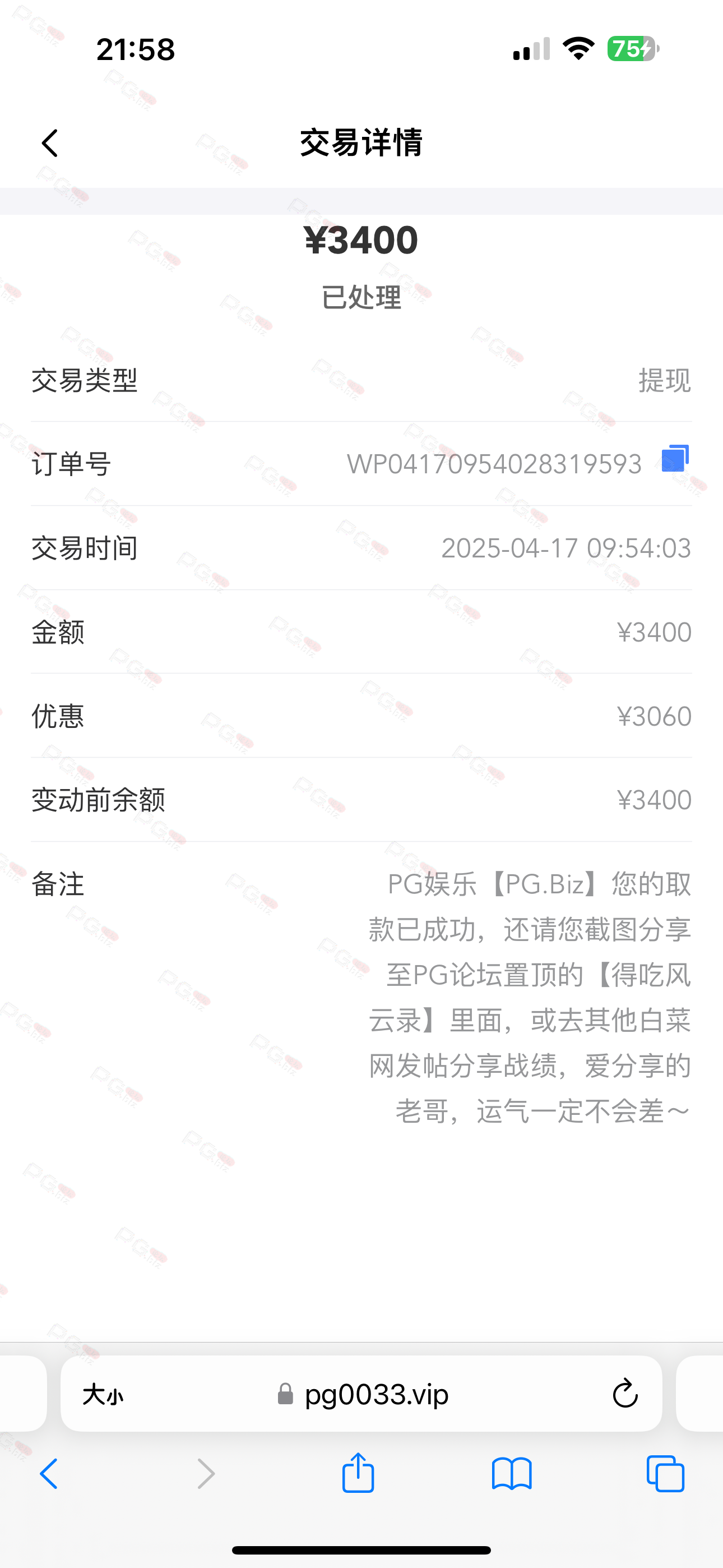Share this page via the share icon
This screenshot has width=723, height=1568.
pos(358,1473)
